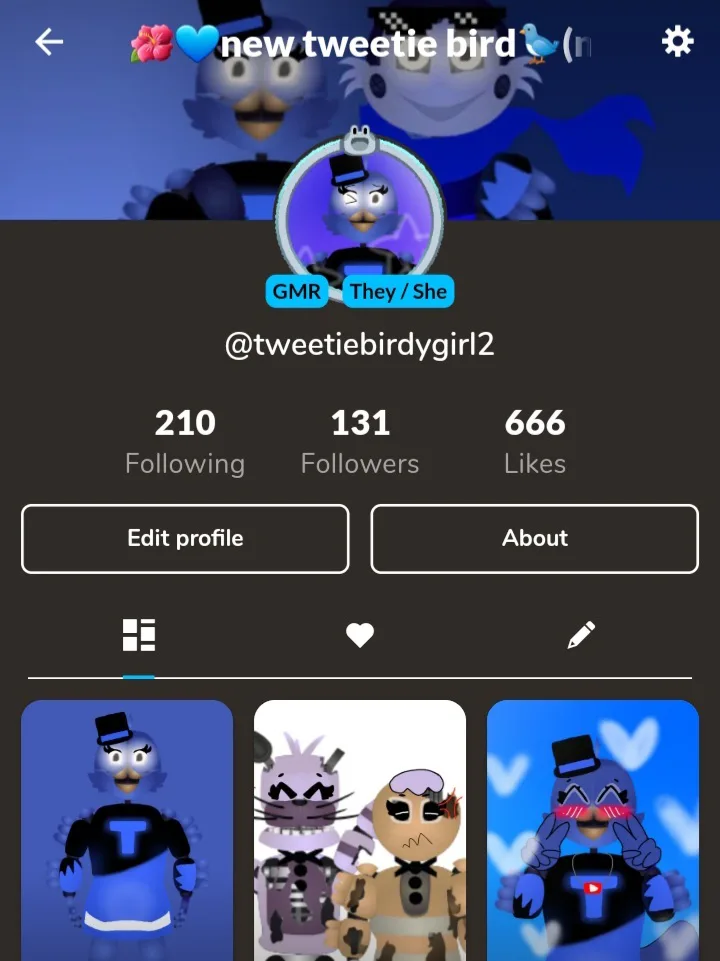
Task: Switch to the liked posts heart tab
Action: [x=360, y=635]
